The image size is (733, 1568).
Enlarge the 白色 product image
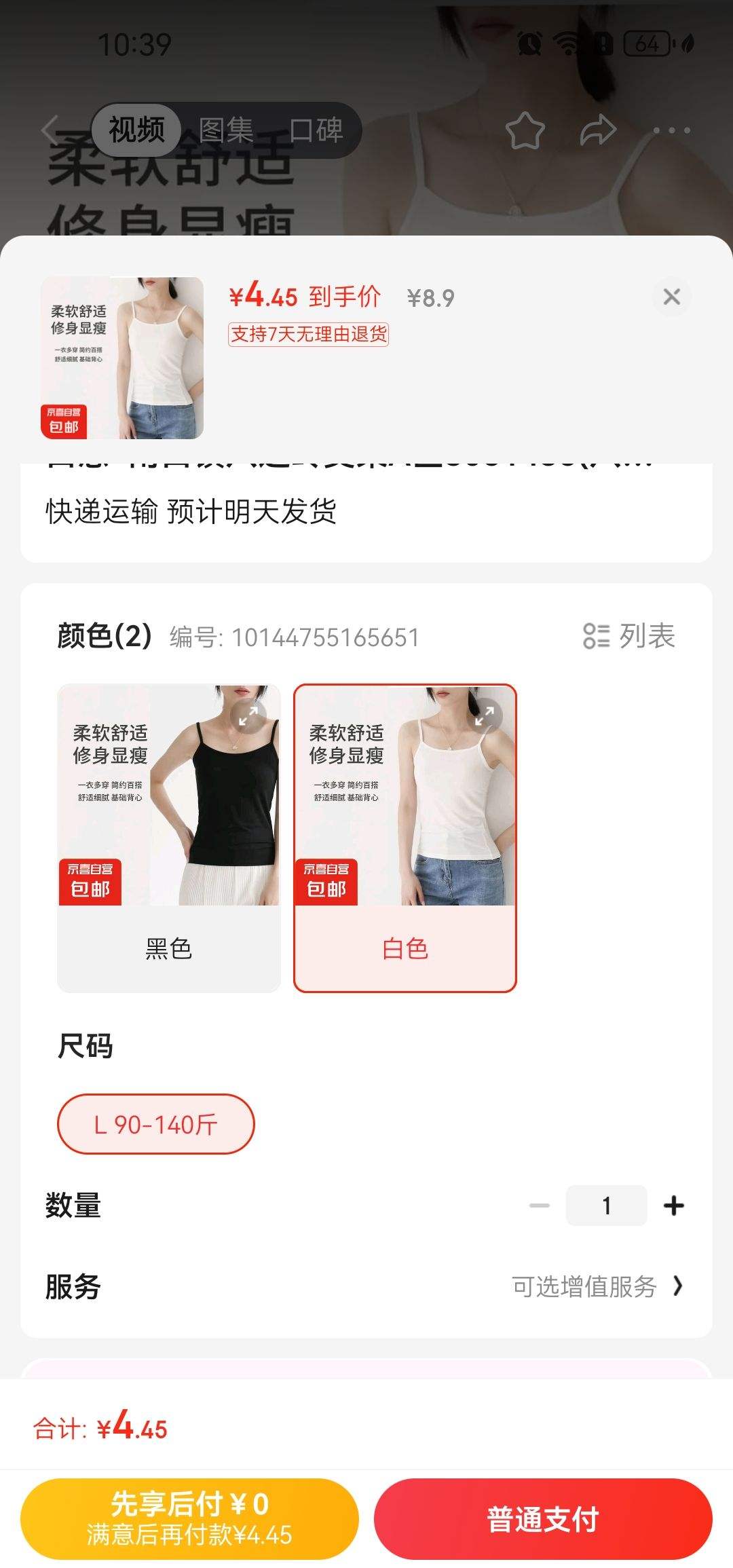[485, 715]
